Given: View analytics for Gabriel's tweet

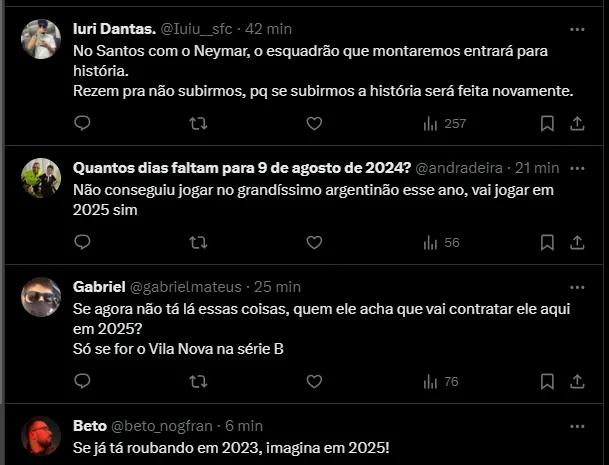Looking at the screenshot, I should [x=439, y=381].
